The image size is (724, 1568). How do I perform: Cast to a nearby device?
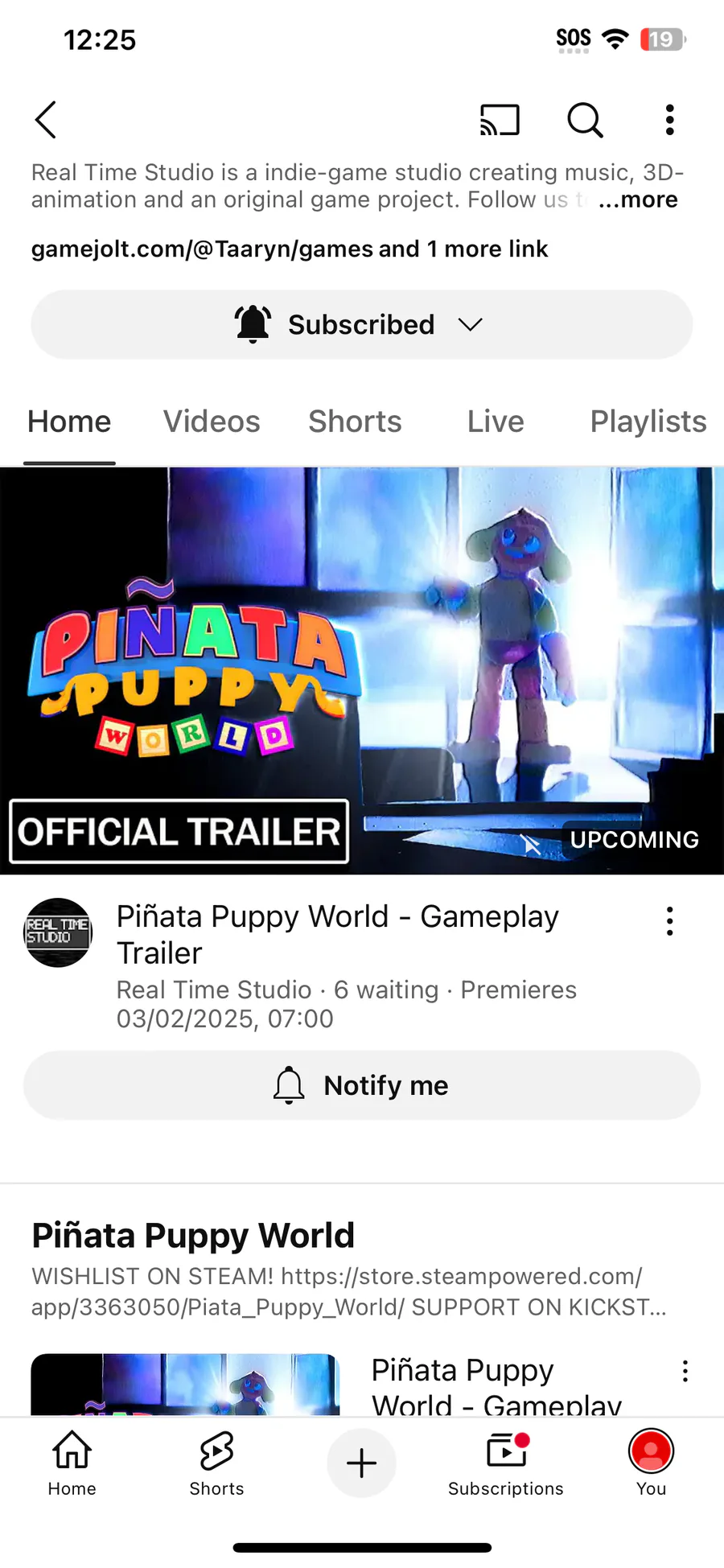click(500, 120)
